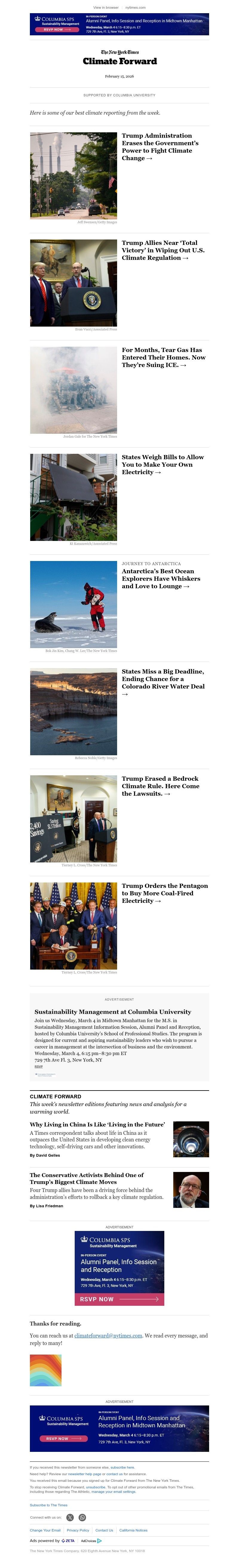Viewport: 239px width, 1568px height.
Task: Open Colorado River Water Deal article
Action: (x=163, y=679)
